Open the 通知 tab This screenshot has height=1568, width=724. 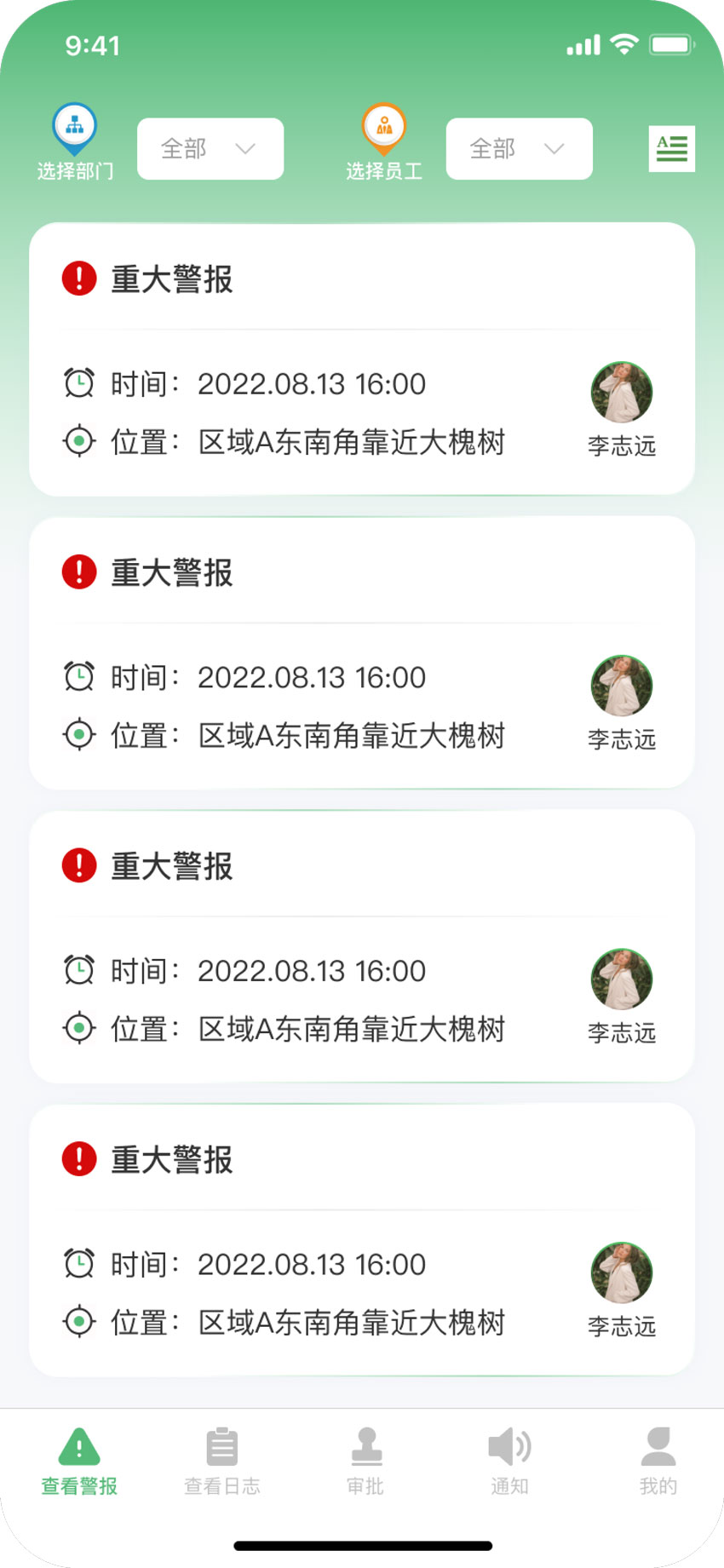click(x=509, y=1462)
